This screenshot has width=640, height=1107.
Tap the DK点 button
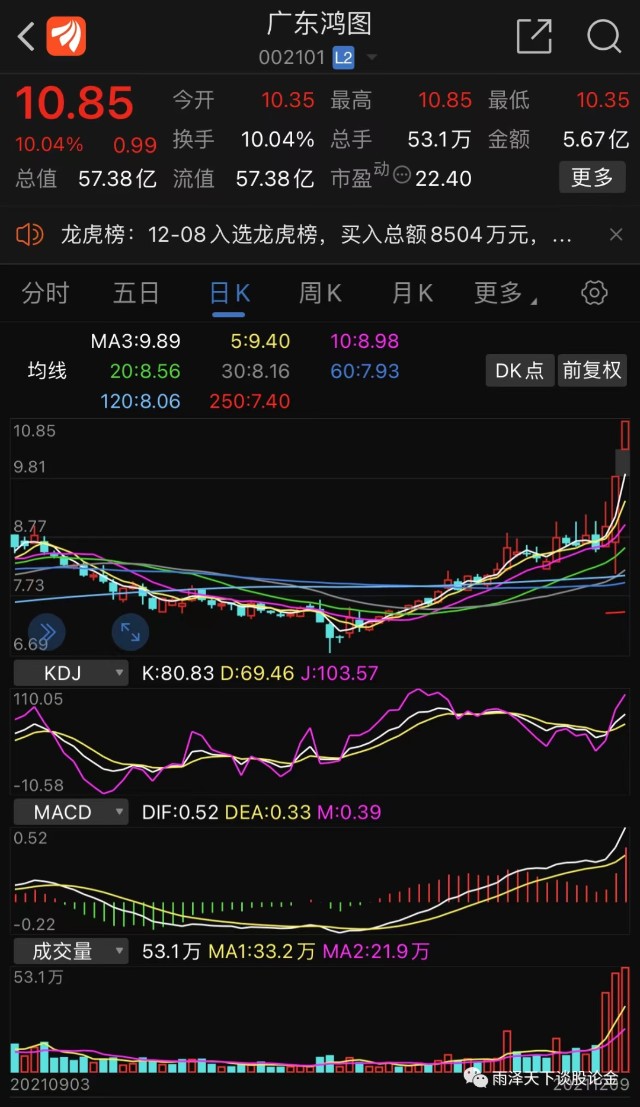click(519, 370)
